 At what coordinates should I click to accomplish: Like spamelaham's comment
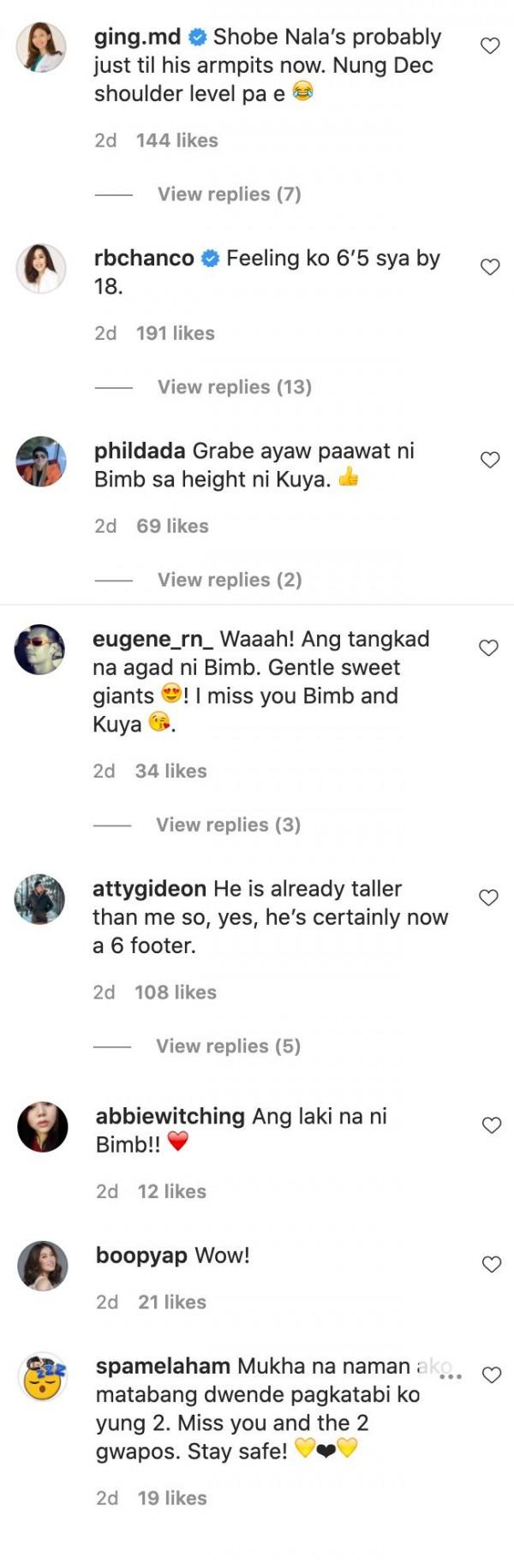click(x=492, y=1375)
